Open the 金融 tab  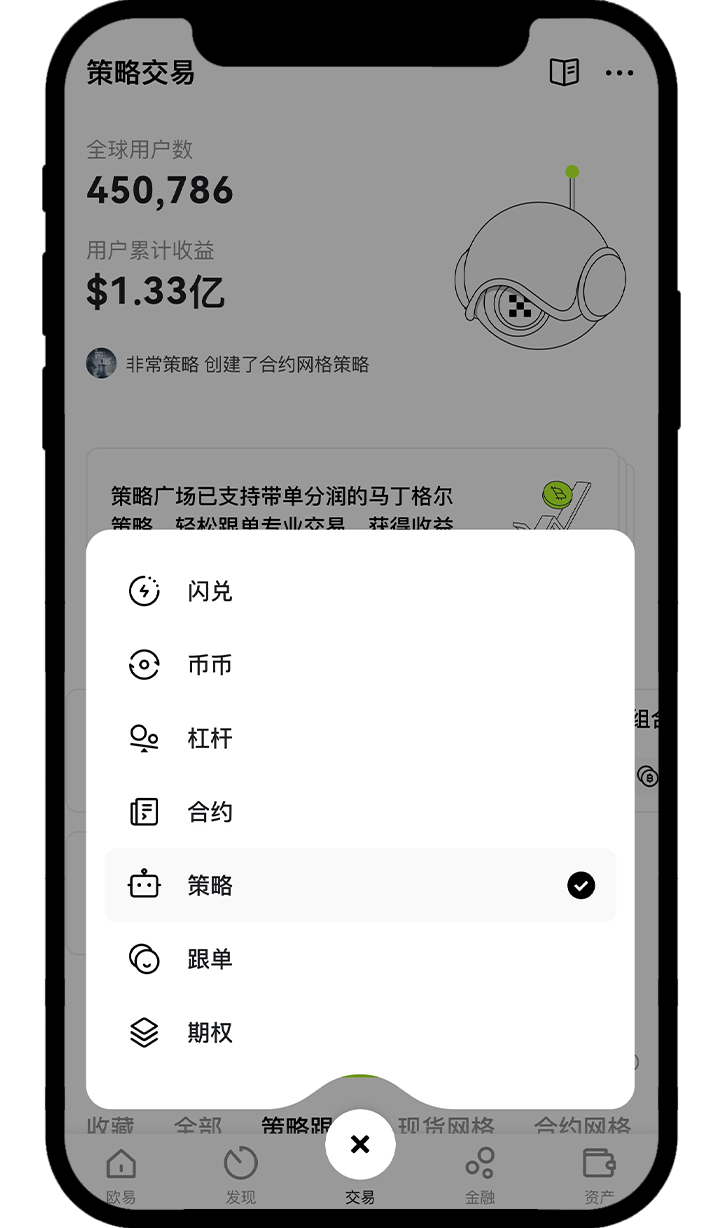[480, 1174]
